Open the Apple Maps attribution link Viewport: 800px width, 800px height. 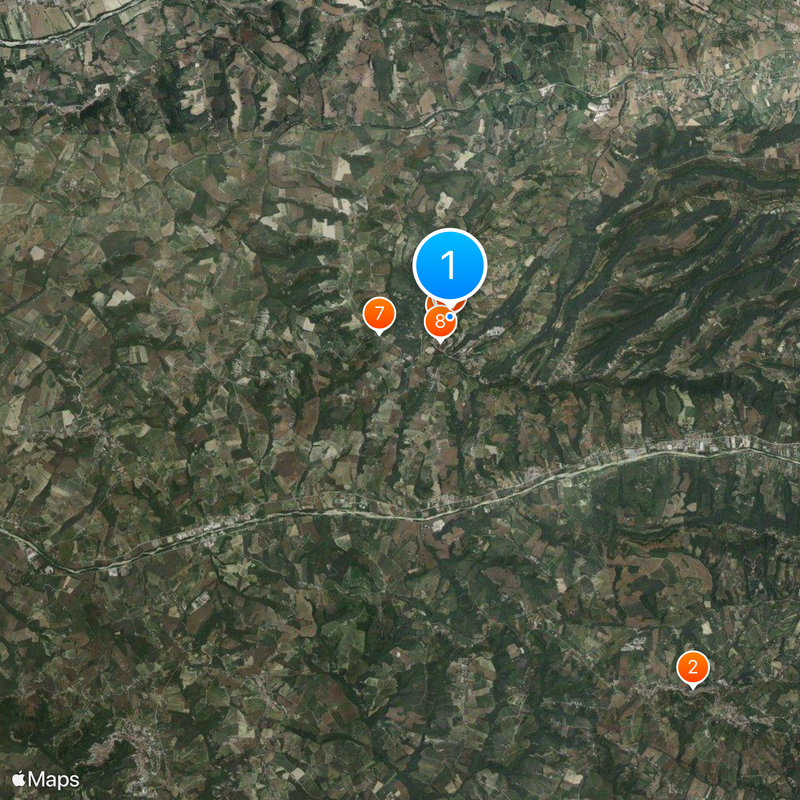point(45,779)
